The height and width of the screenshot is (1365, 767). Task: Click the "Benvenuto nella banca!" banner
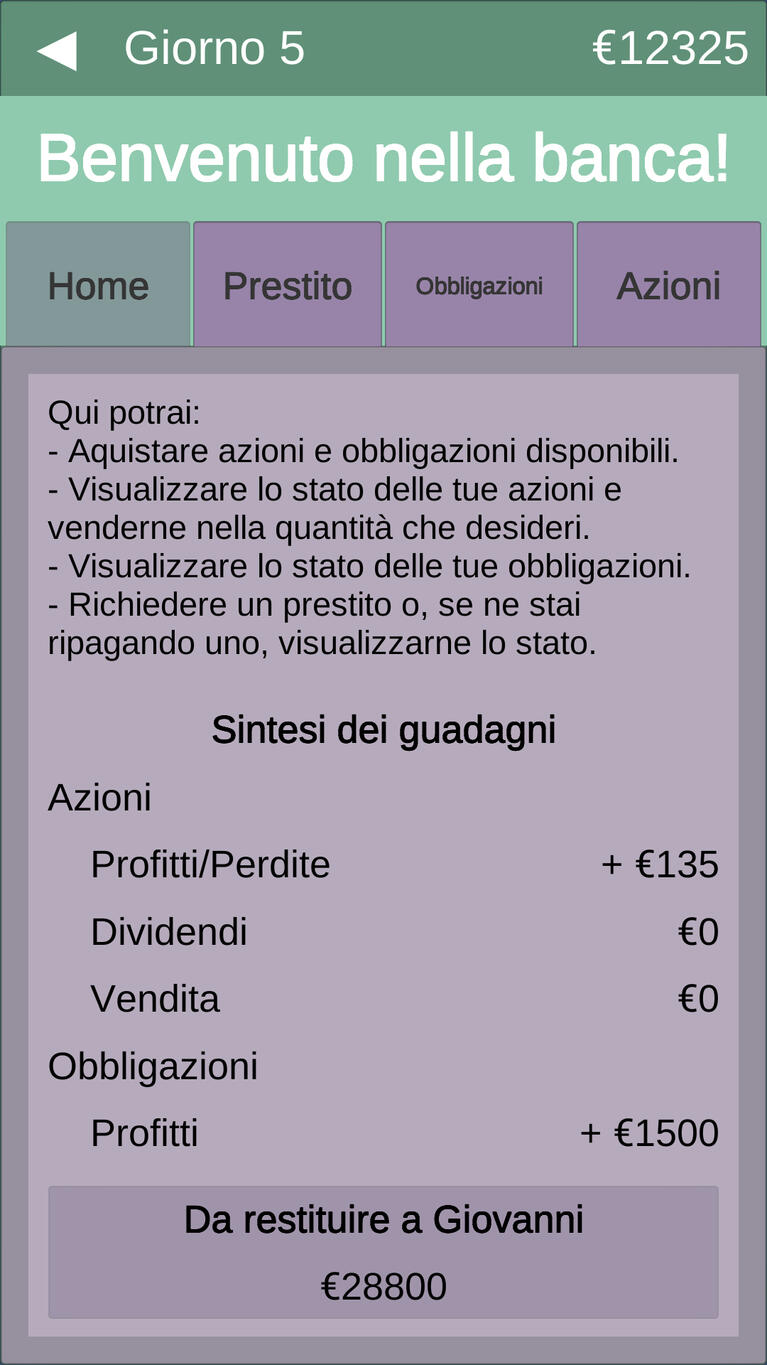[383, 158]
